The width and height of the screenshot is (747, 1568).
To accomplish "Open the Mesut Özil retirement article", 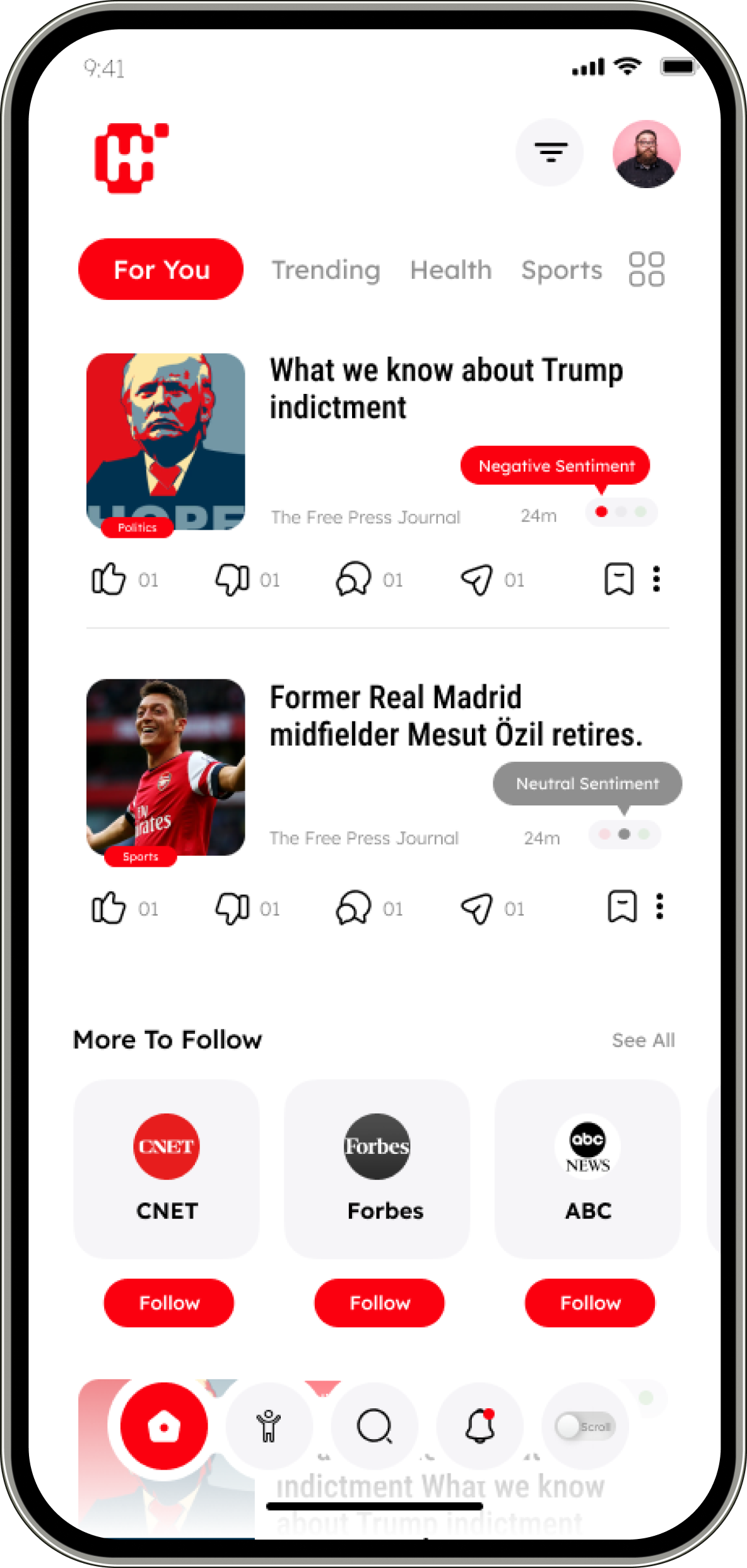I will pyautogui.click(x=456, y=716).
